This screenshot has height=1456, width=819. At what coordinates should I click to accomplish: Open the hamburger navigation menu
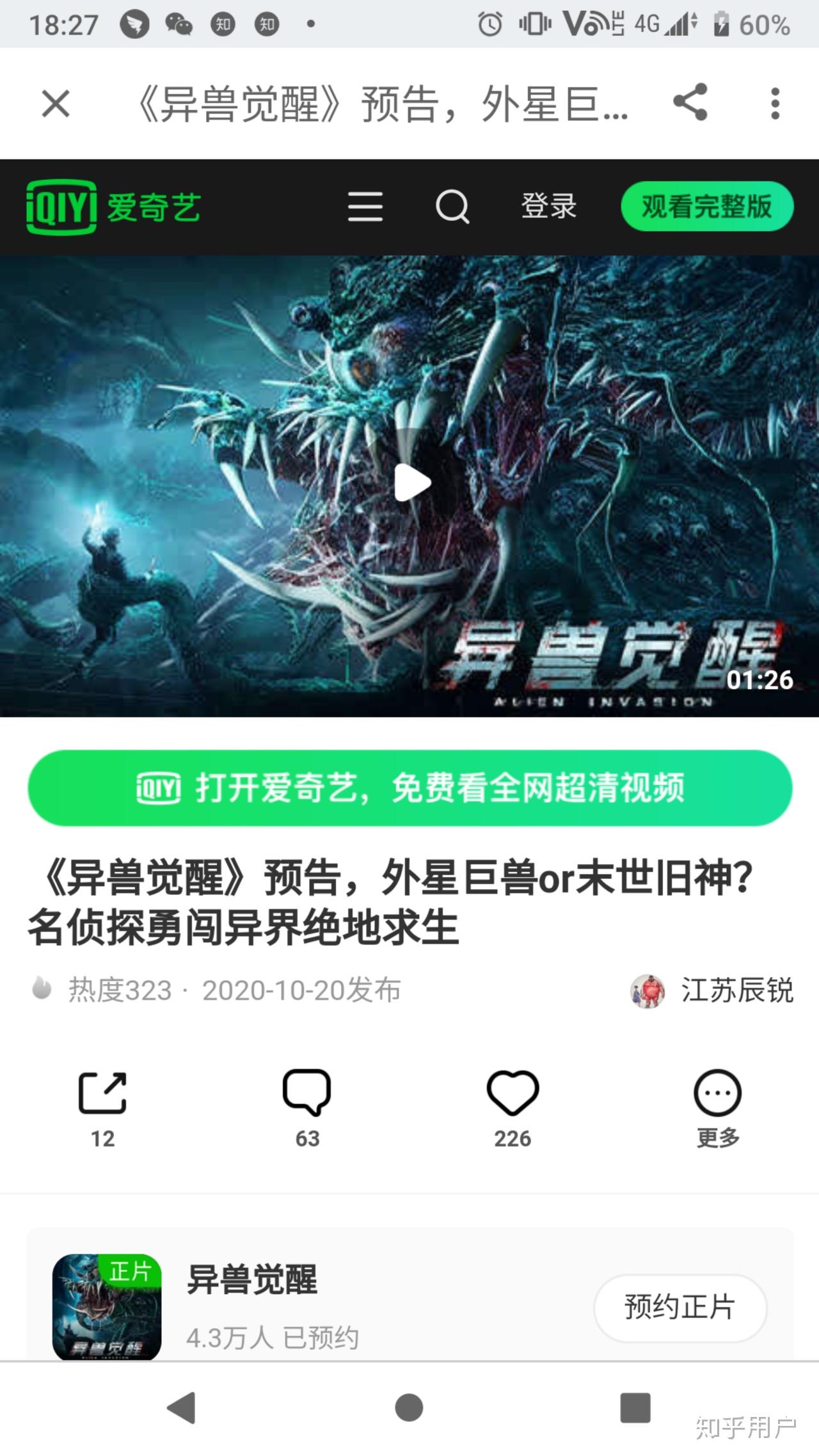pyautogui.click(x=365, y=206)
